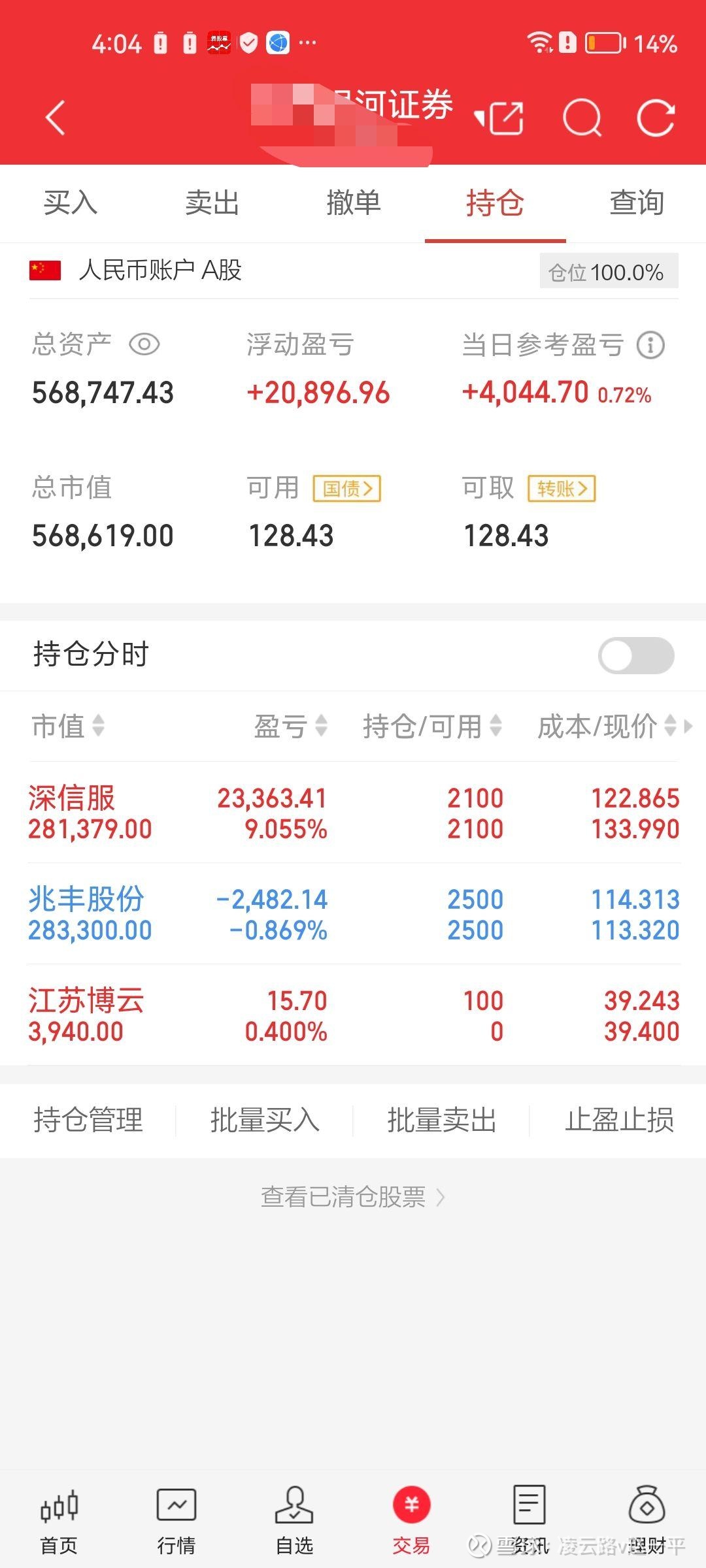Open the 查询 tab

coord(636,203)
